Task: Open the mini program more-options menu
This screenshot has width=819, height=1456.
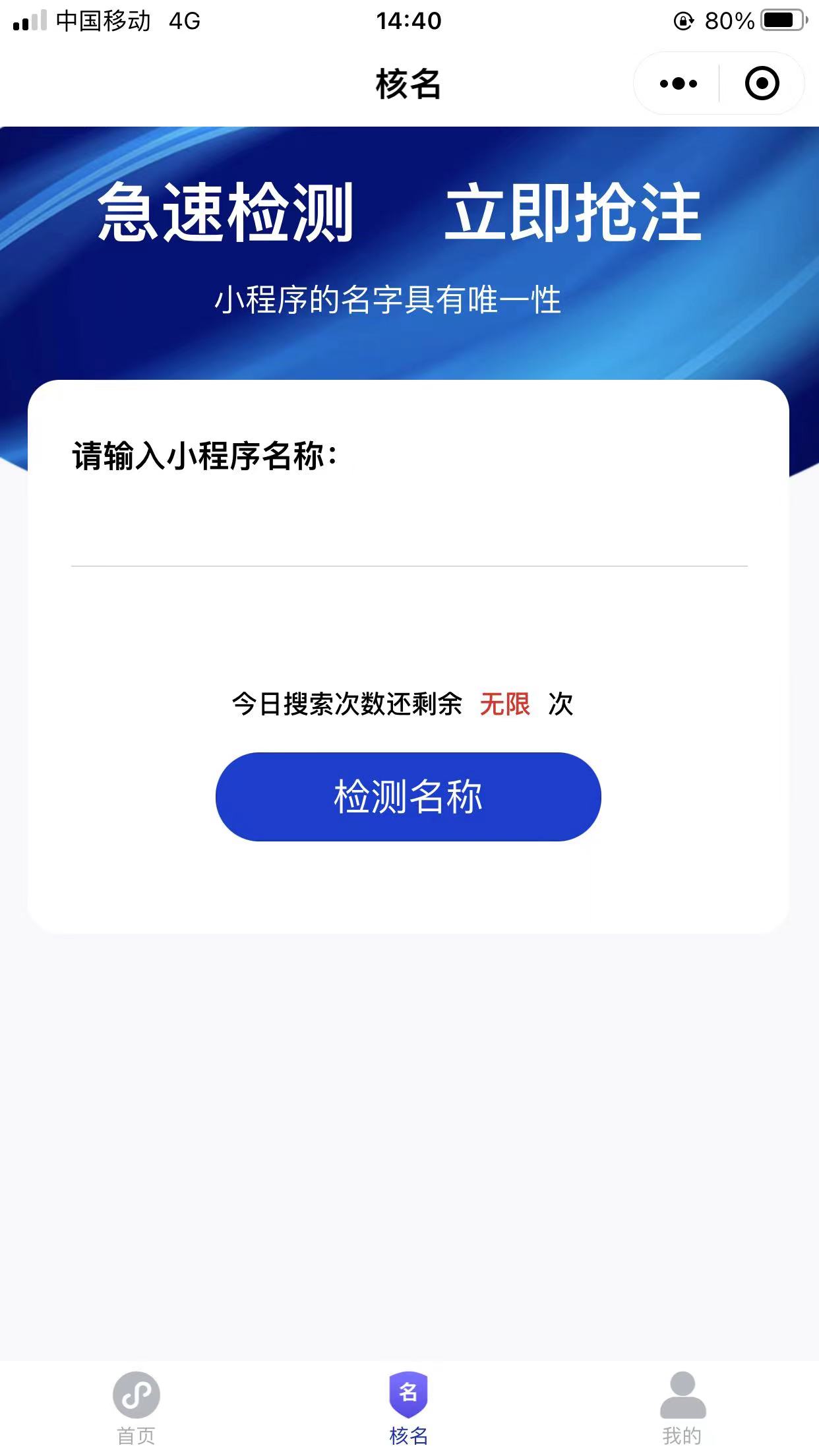Action: [x=678, y=84]
